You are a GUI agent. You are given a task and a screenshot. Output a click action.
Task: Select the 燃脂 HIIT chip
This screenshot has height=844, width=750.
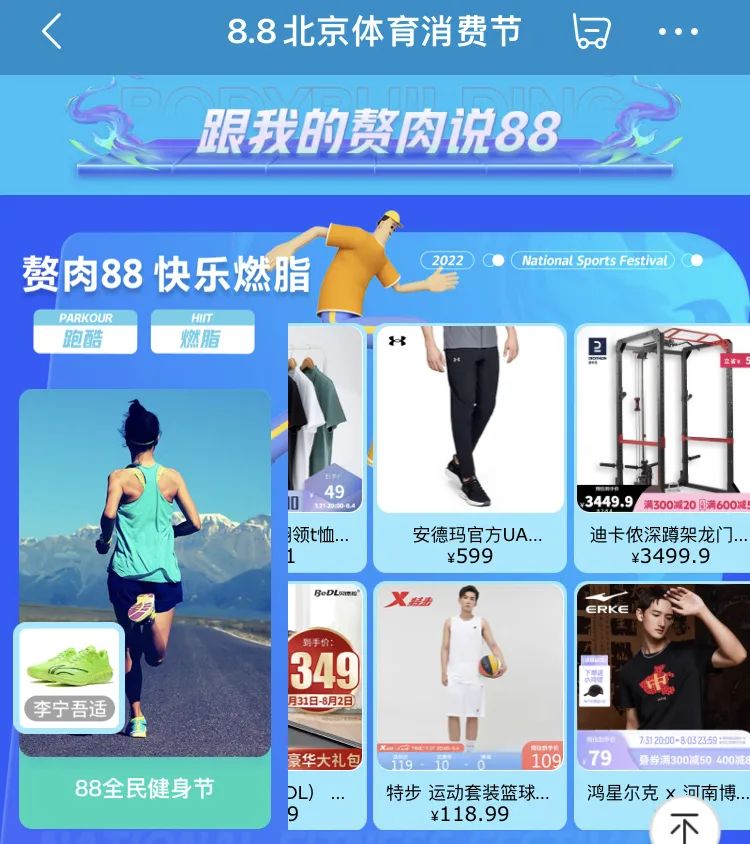[x=201, y=332]
